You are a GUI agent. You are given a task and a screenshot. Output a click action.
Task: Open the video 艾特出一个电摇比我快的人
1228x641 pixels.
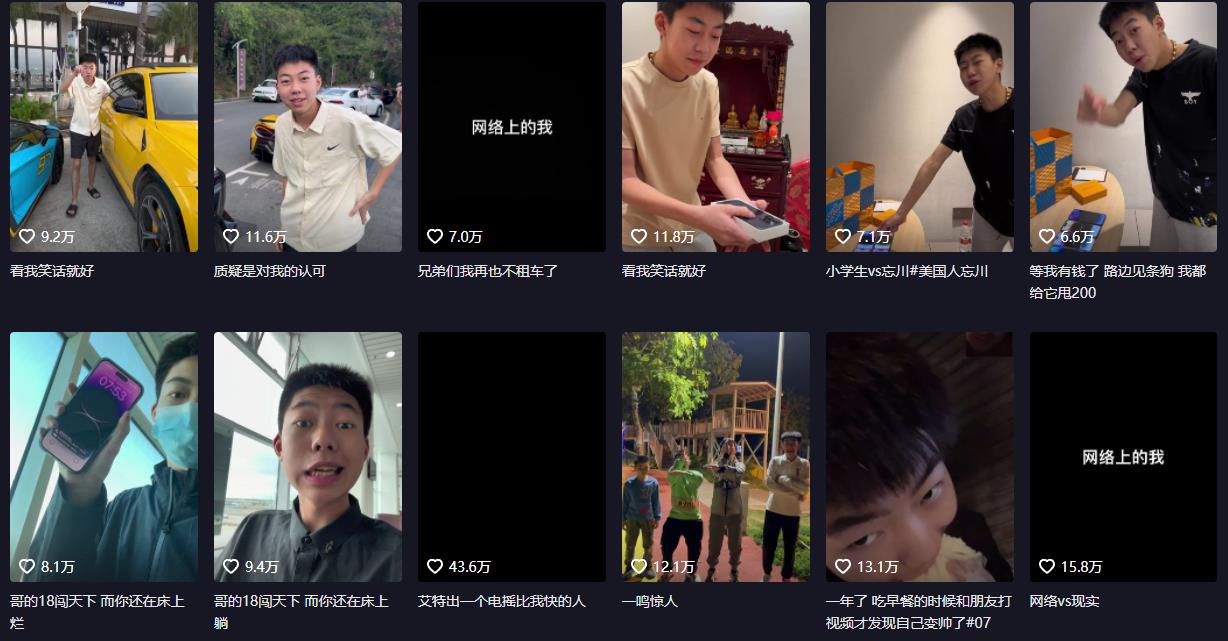[x=511, y=457]
